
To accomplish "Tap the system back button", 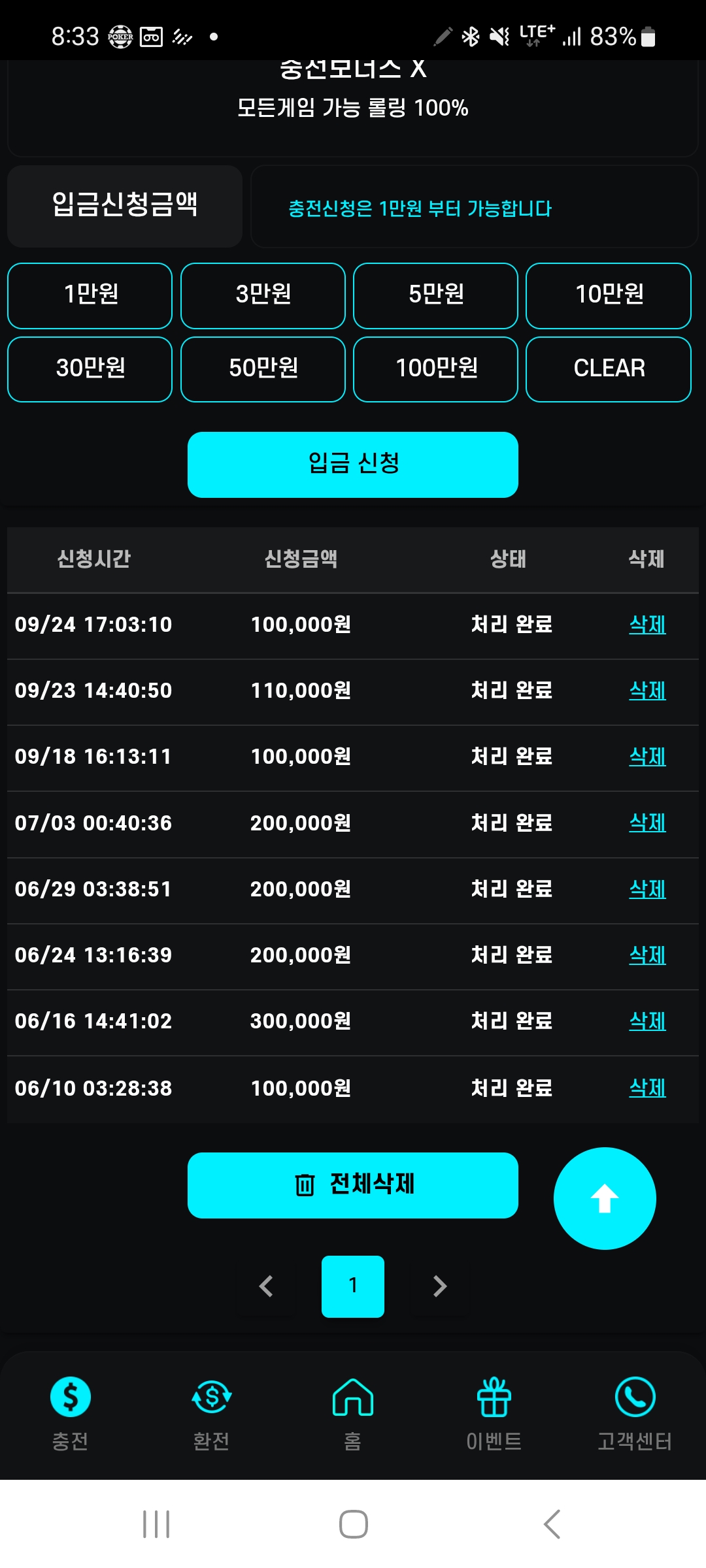I will [552, 1524].
